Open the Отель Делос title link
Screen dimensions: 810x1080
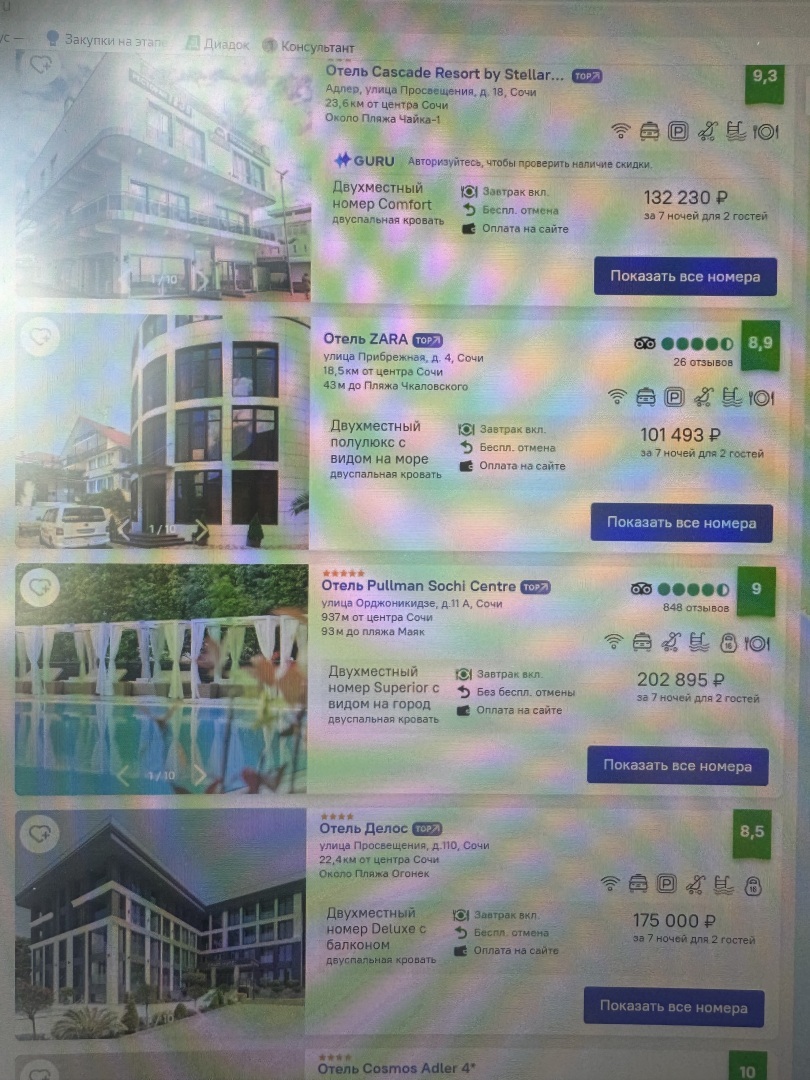(x=363, y=828)
